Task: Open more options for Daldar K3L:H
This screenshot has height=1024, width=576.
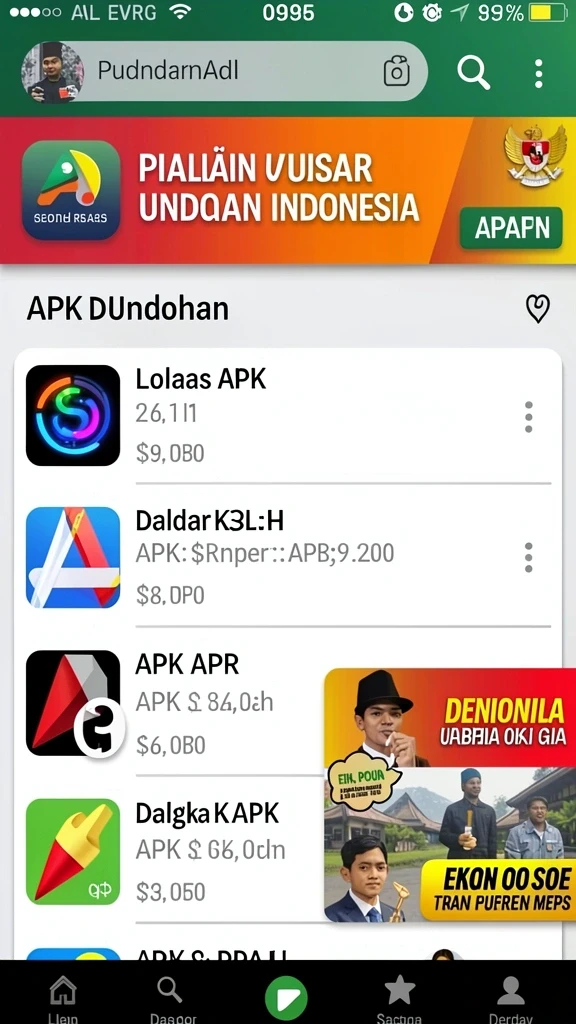Action: tap(528, 558)
